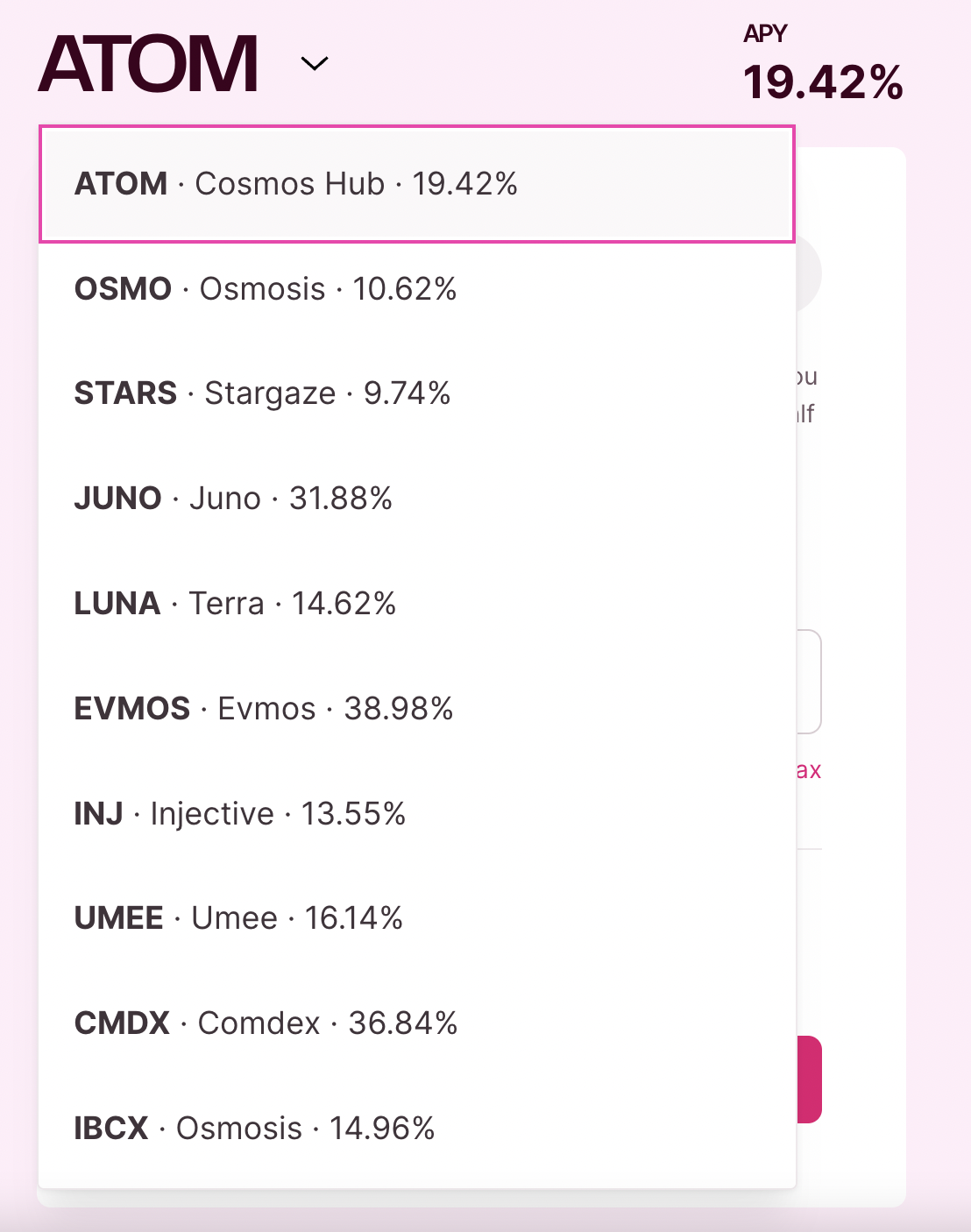Select CMDX Comdex option
971x1232 pixels.
(266, 1023)
